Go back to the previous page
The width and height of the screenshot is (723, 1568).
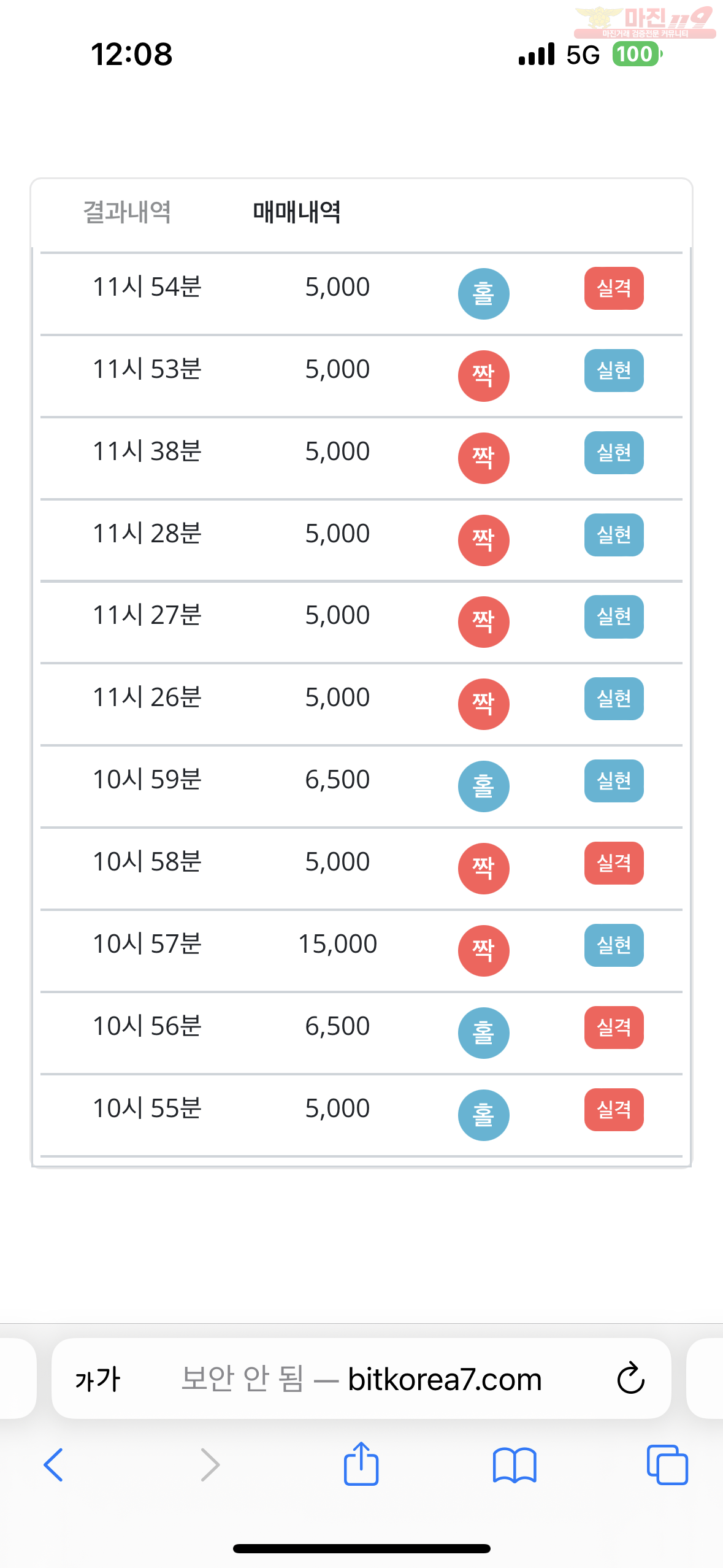(x=54, y=1465)
